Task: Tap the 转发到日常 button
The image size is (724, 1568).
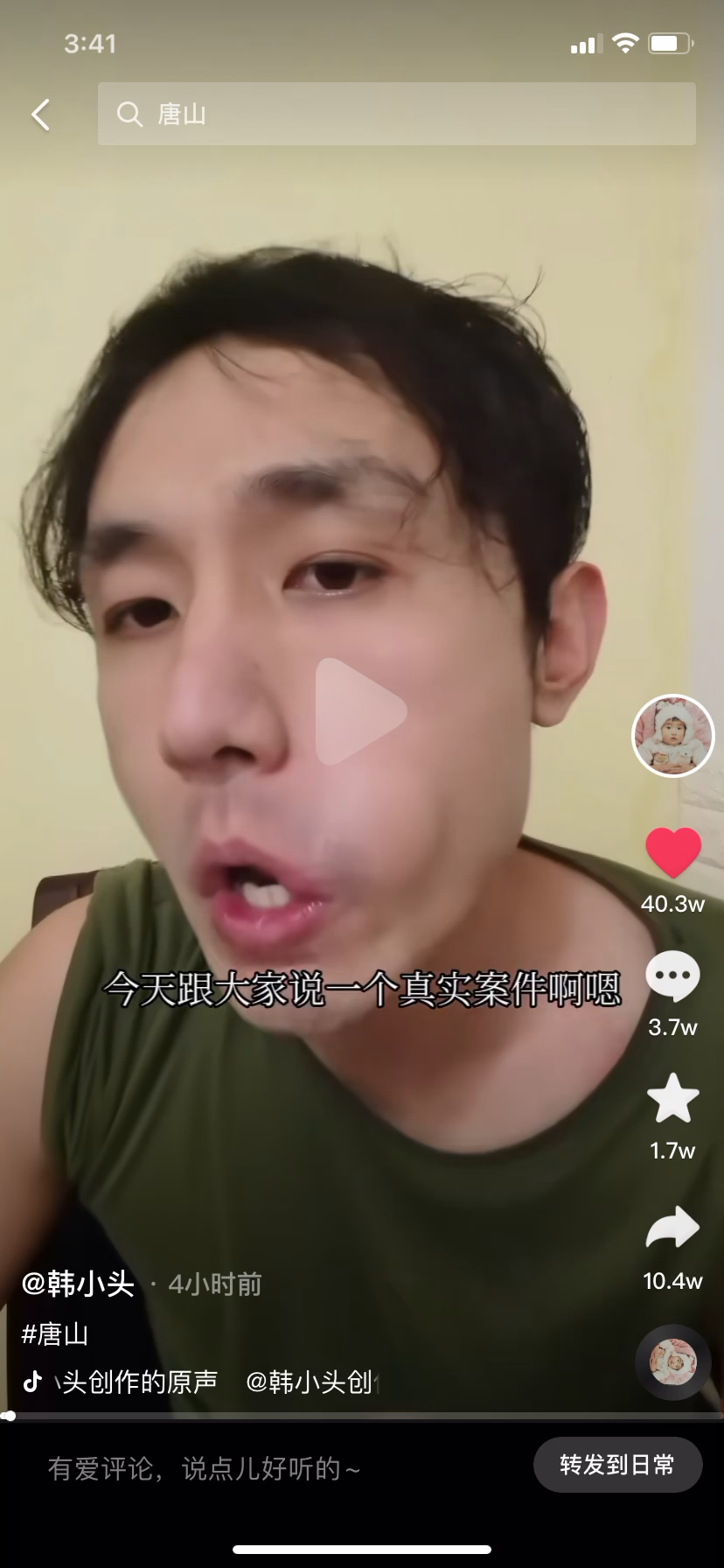Action: point(617,1465)
